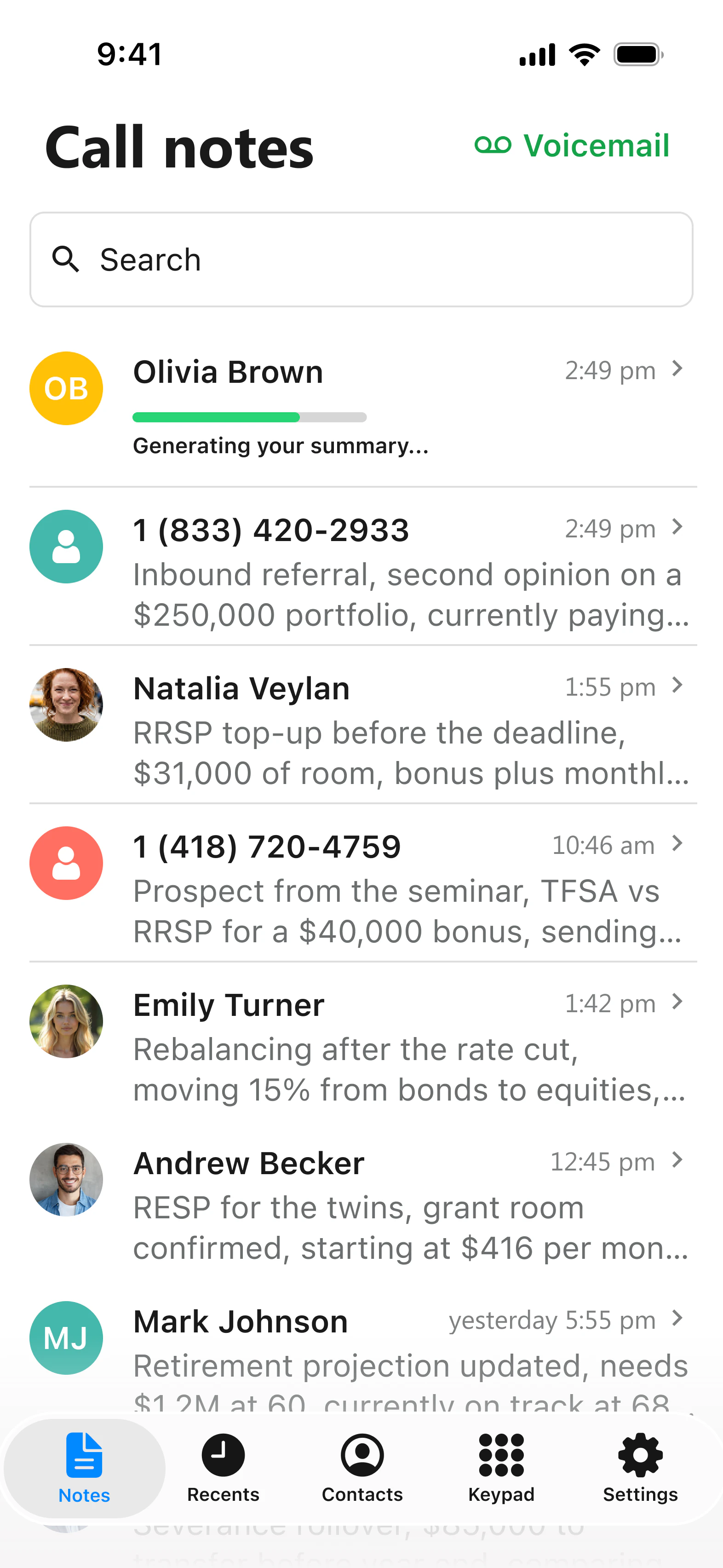Open the Settings tab
Image resolution: width=723 pixels, height=1568 pixels.
[640, 1468]
